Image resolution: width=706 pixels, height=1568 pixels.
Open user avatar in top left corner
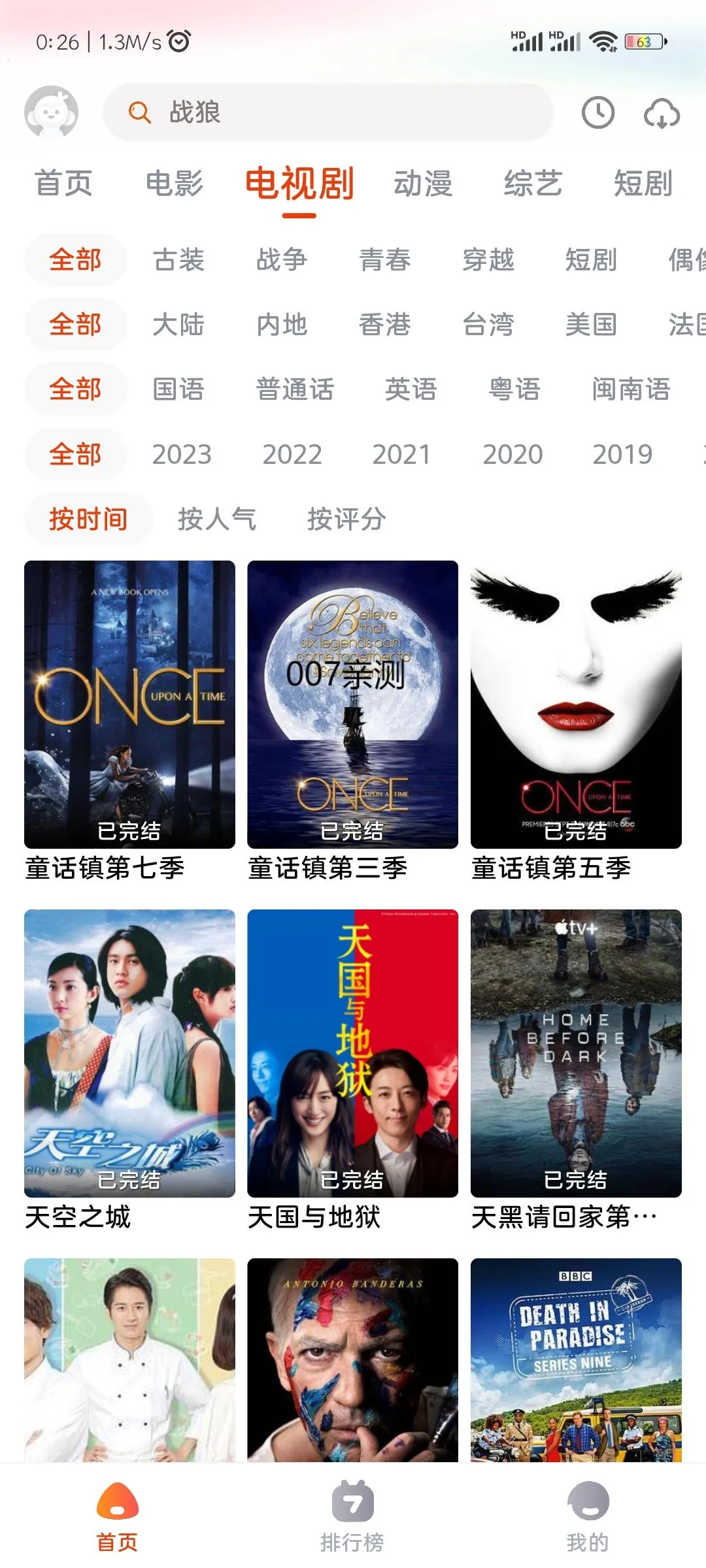(x=52, y=112)
